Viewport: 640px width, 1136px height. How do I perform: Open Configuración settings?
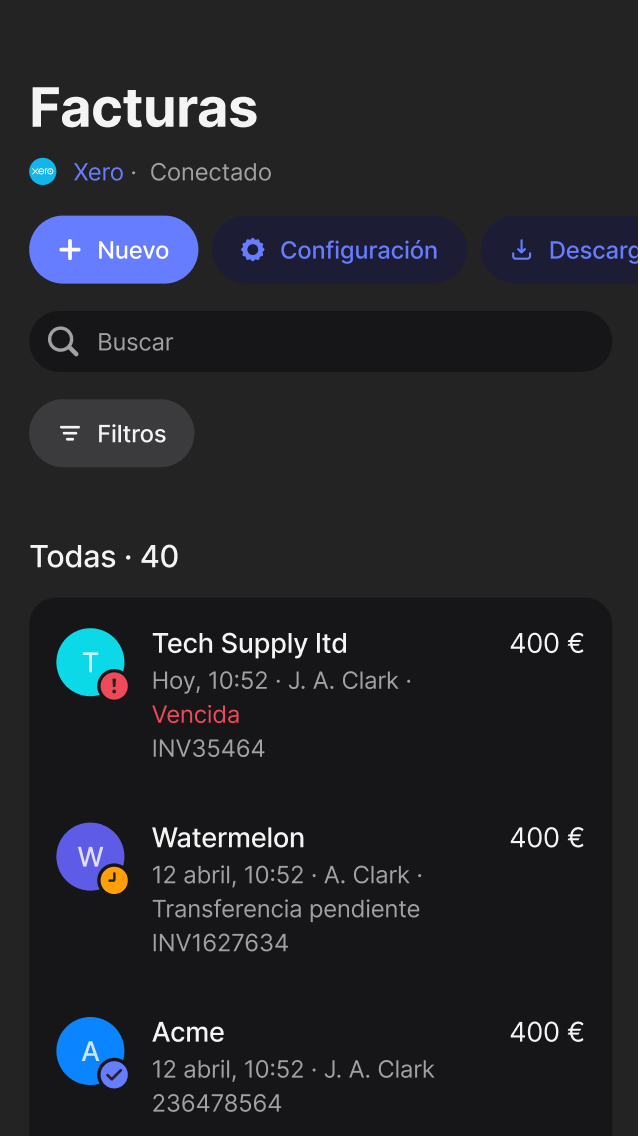tap(339, 250)
